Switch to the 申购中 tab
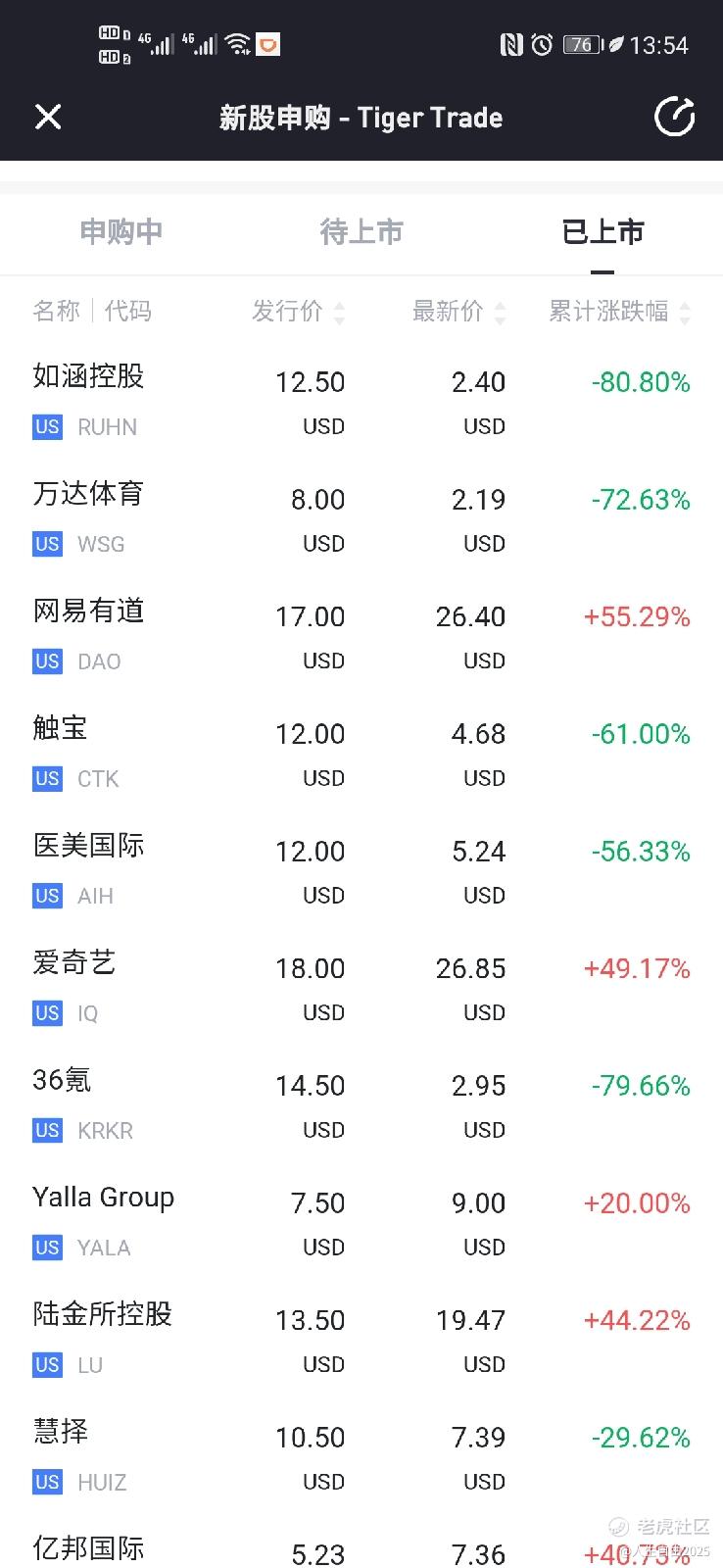Viewport: 723px width, 1568px height. pos(120,232)
